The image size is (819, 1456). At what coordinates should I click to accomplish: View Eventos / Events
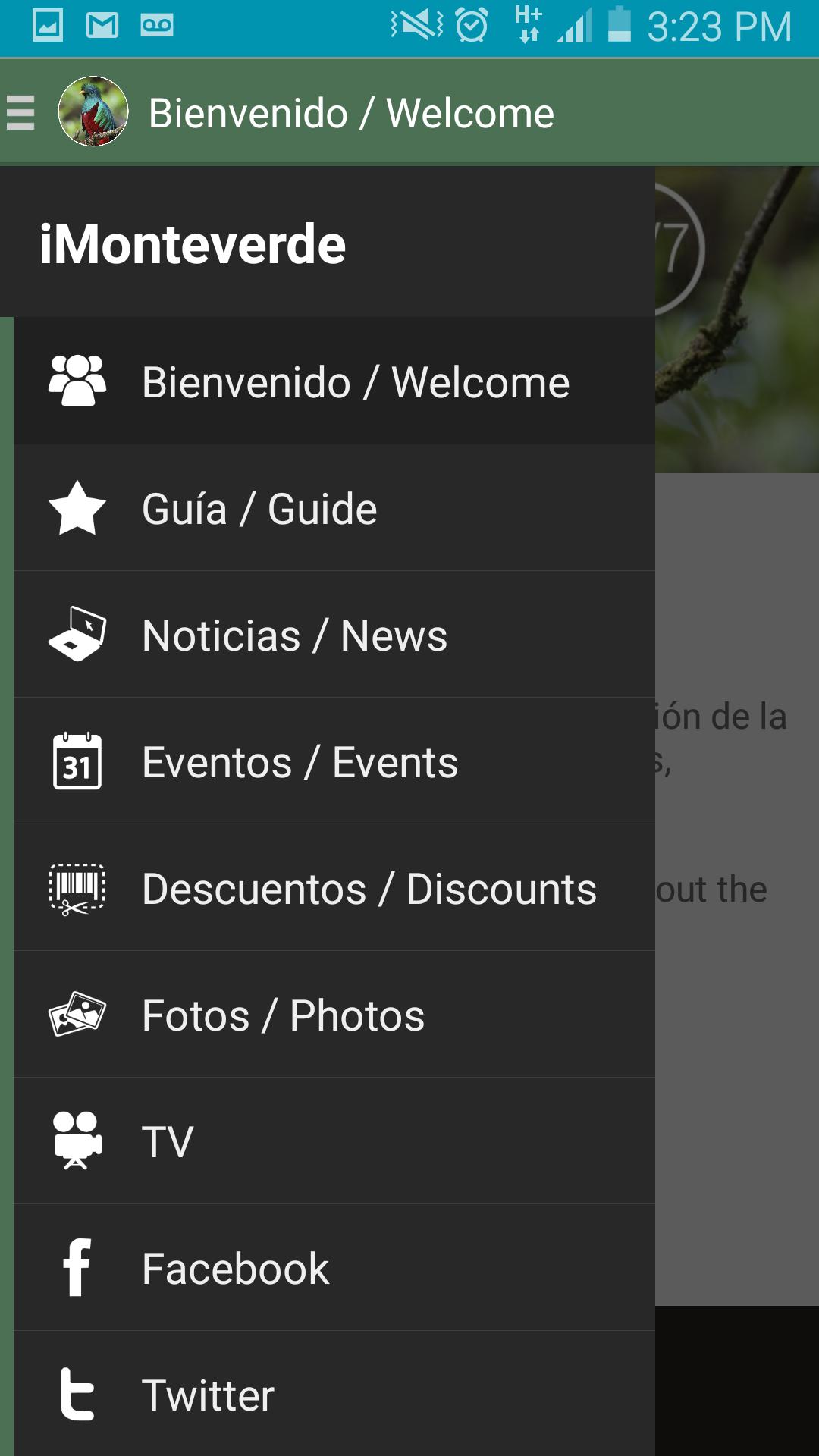(334, 761)
